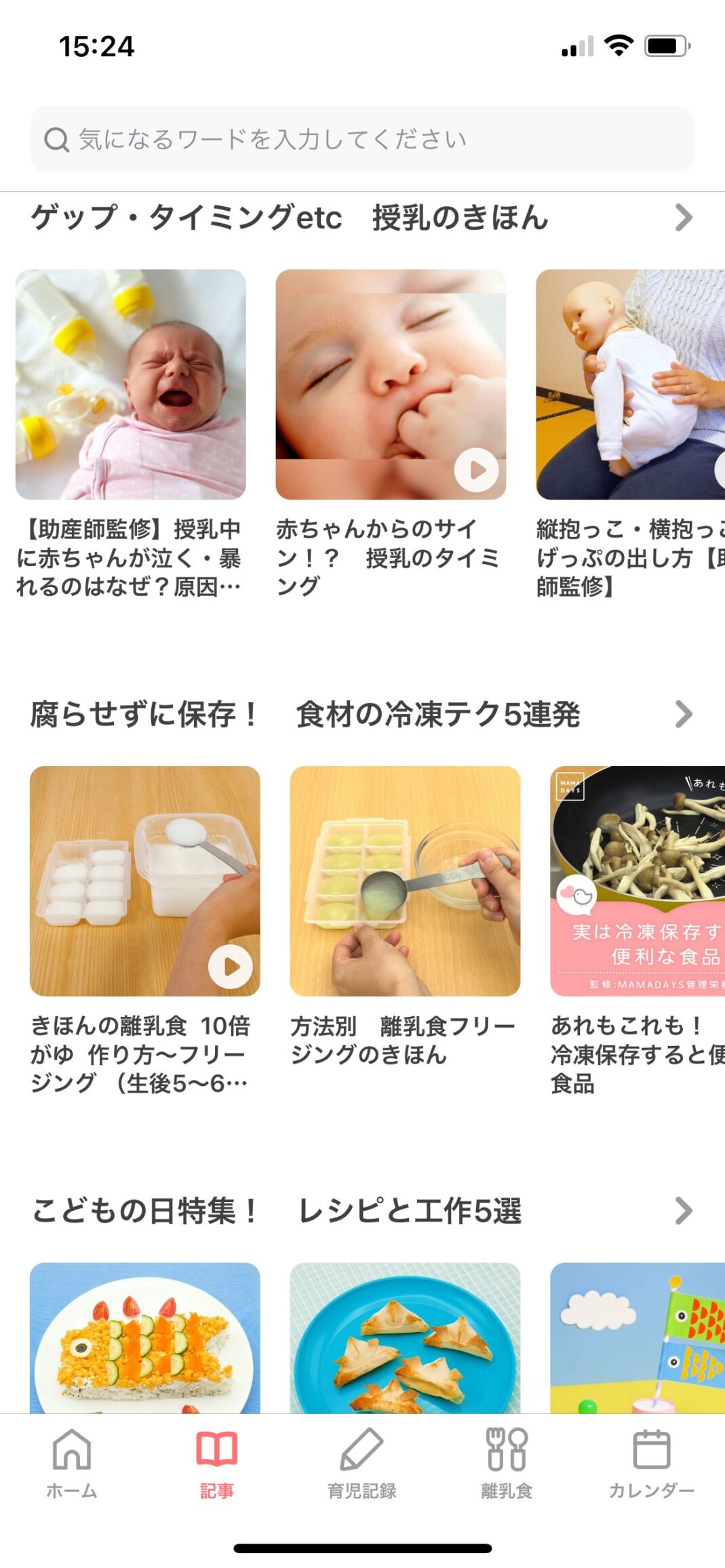Open the koinobori craft article card
Viewport: 725px width, 1568px height.
638,1337
